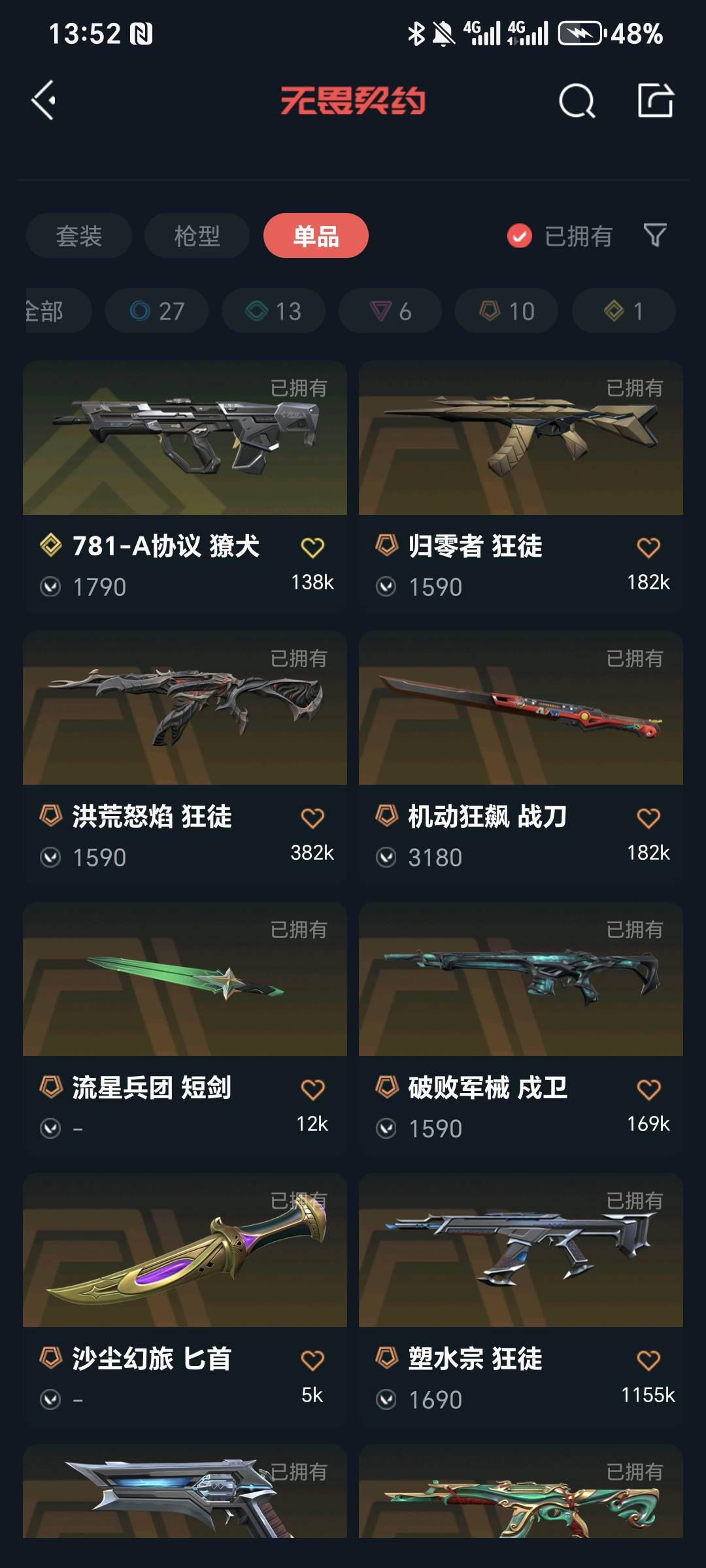Filter by the tier chip showing 10
This screenshot has height=1568, width=706.
pos(507,311)
